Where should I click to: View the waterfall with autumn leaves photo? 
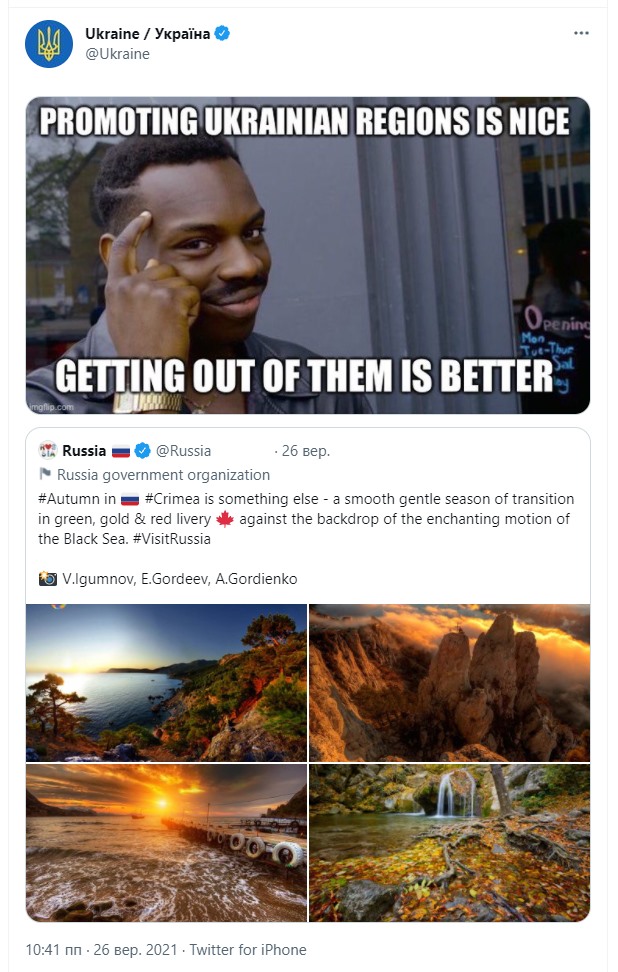click(x=449, y=842)
